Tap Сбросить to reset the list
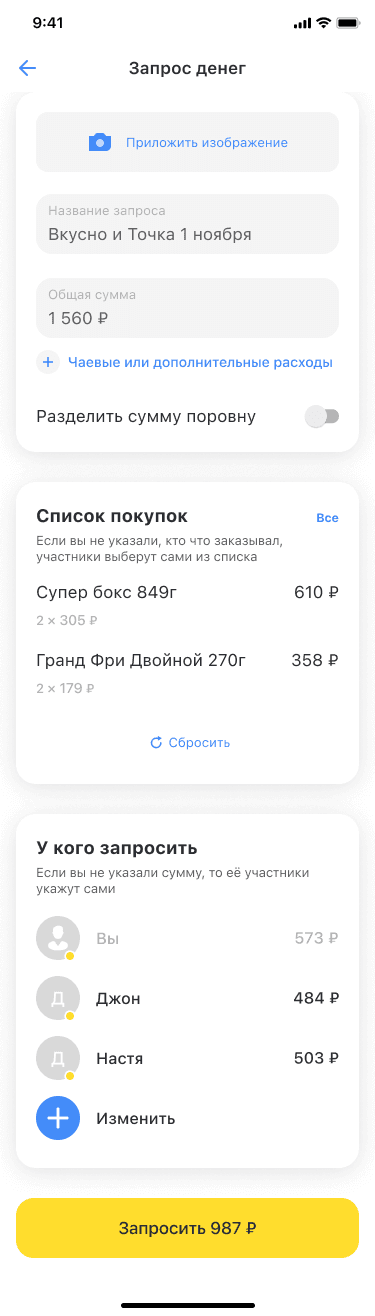This screenshot has height=1316, width=375. [189, 743]
